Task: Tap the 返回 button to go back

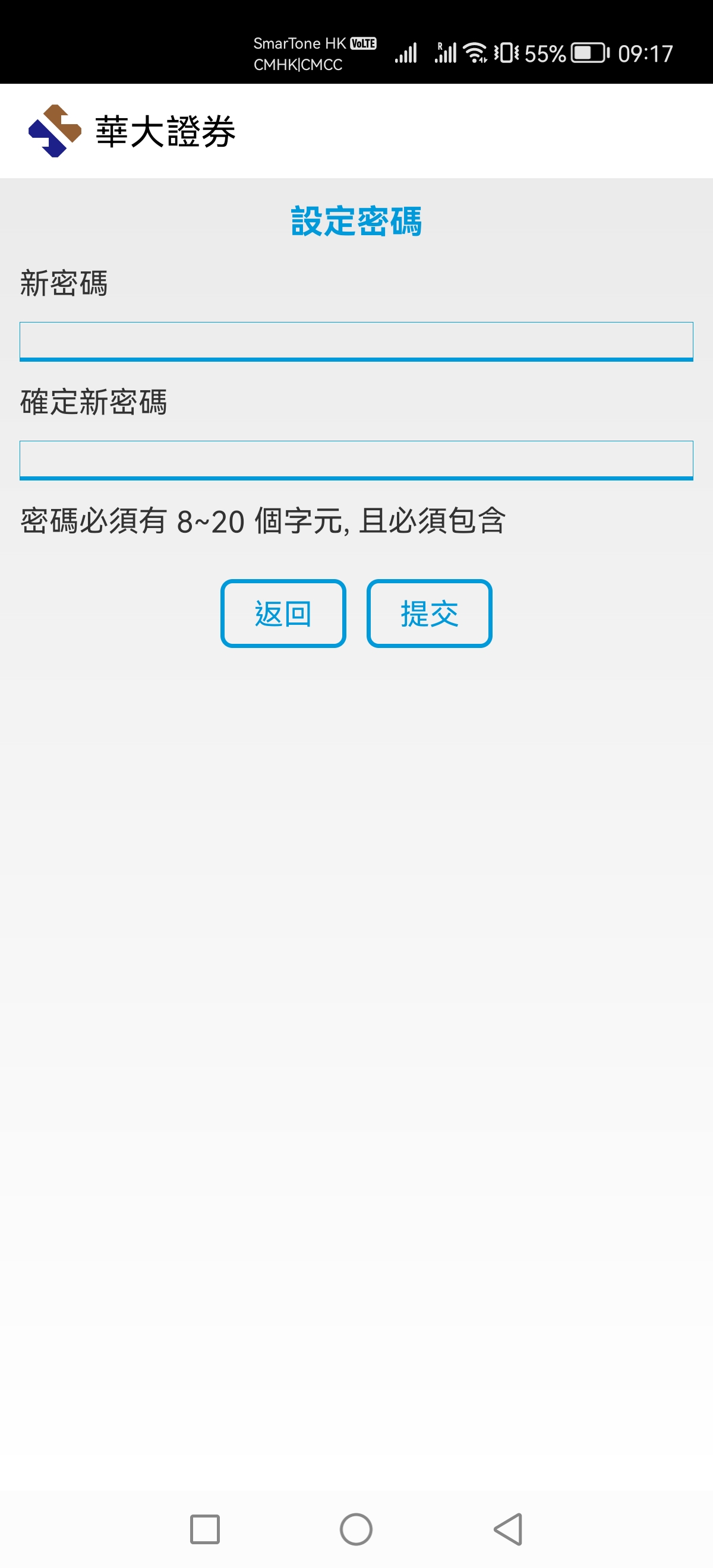Action: point(283,614)
